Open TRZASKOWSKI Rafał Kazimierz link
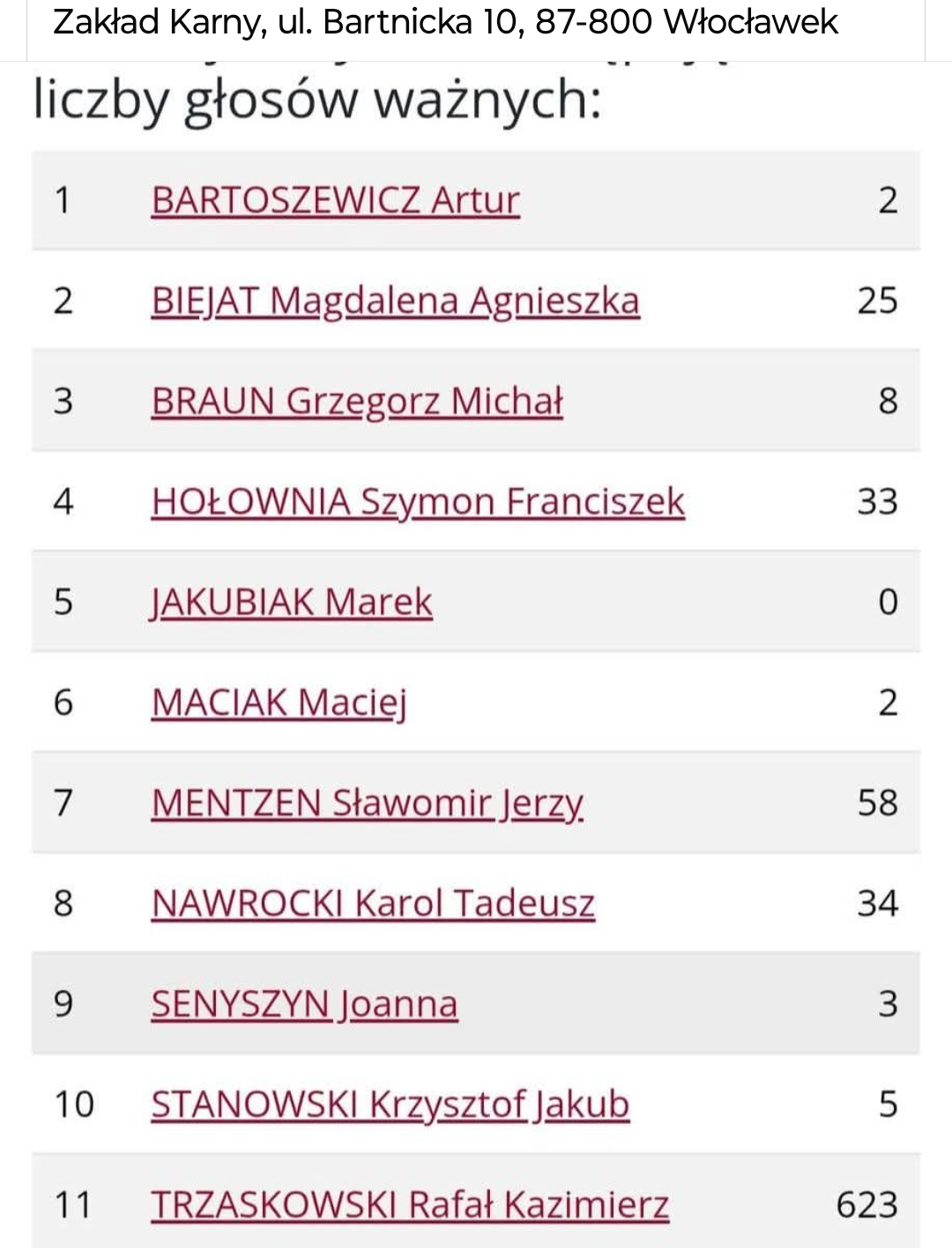952x1248 pixels. click(409, 1205)
